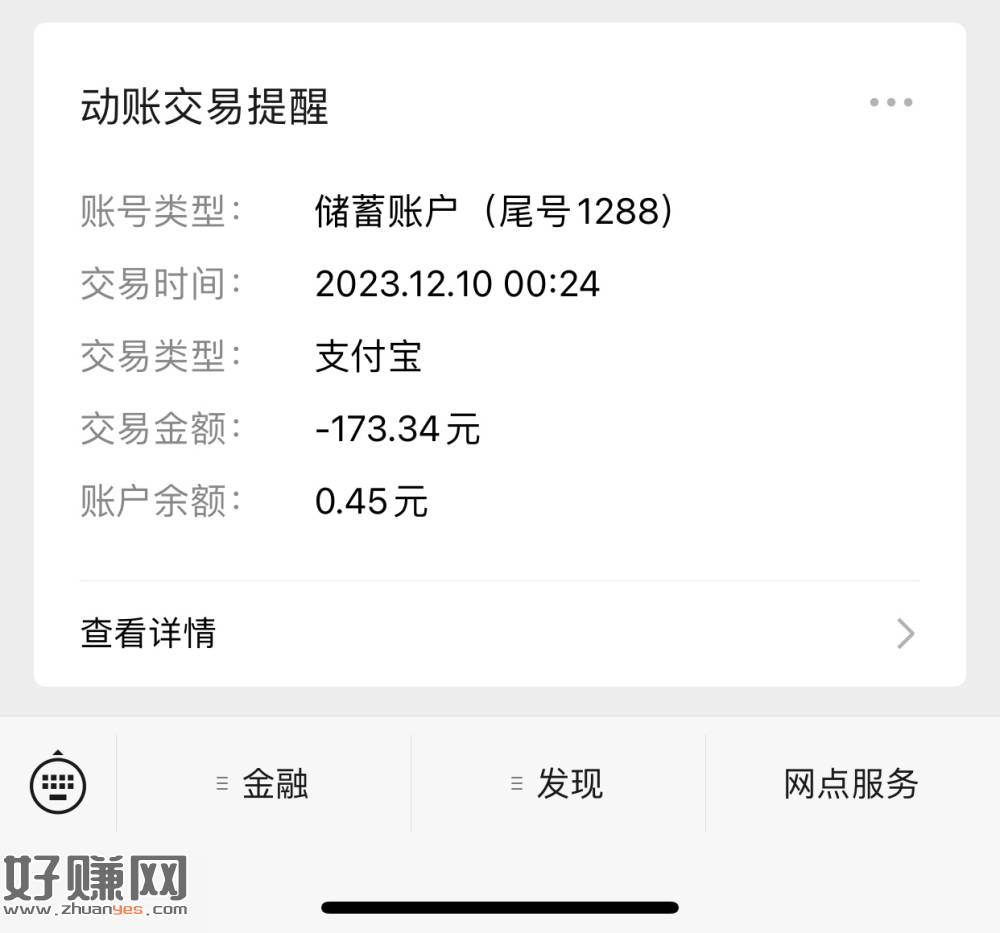The width and height of the screenshot is (1000, 933).
Task: Open 查看详情 to view transaction details
Action: 498,633
